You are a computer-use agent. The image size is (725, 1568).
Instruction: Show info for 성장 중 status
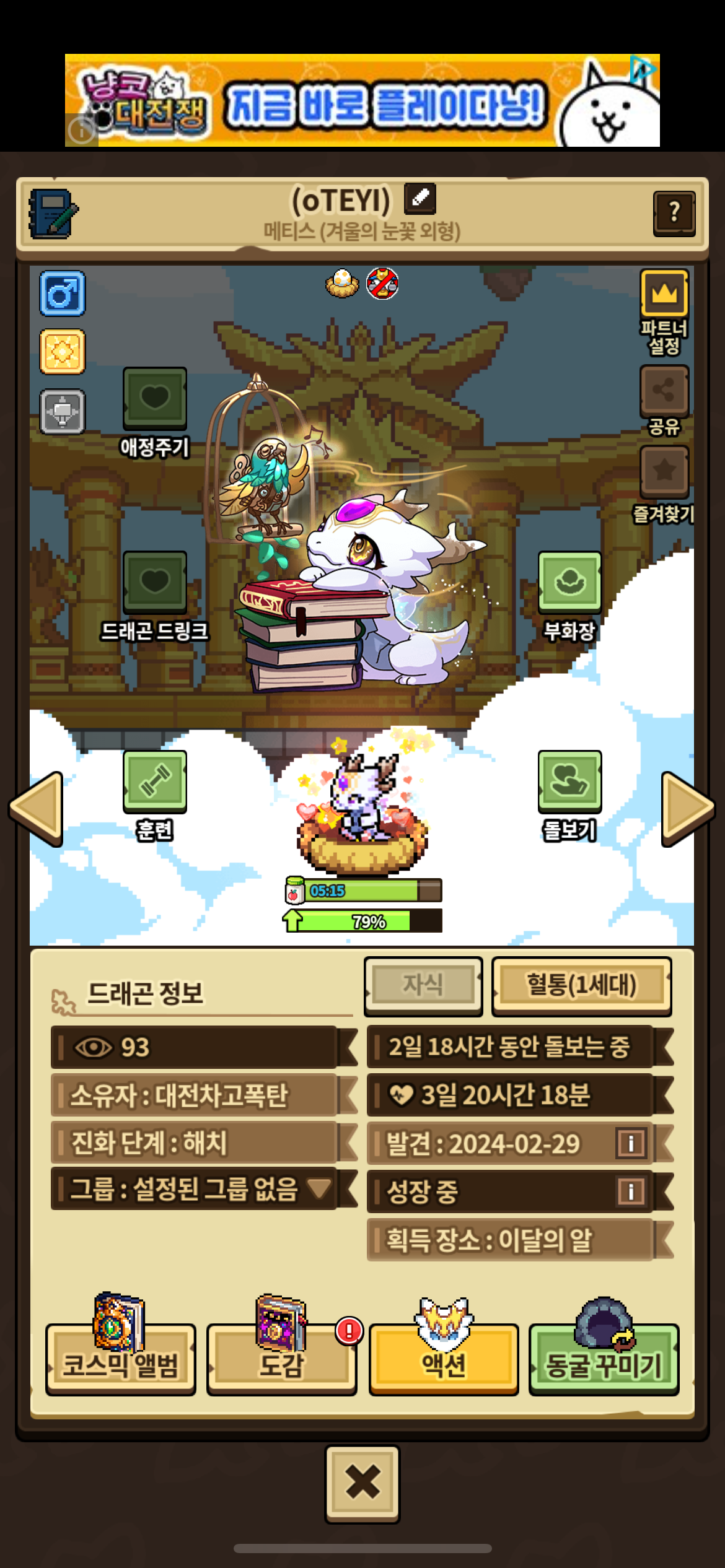point(631,1191)
